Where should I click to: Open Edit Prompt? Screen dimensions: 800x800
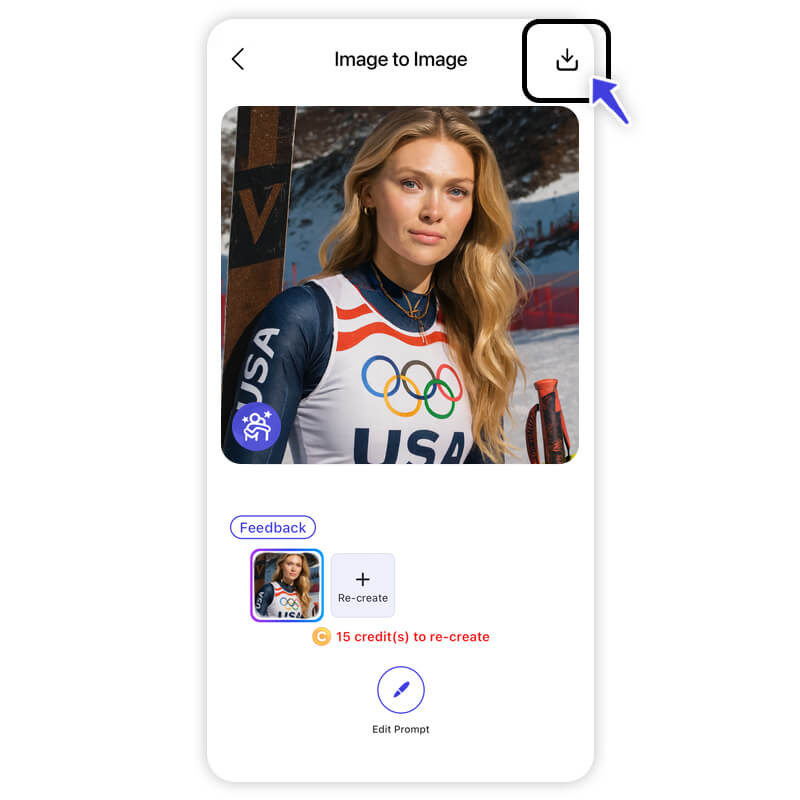click(x=400, y=690)
